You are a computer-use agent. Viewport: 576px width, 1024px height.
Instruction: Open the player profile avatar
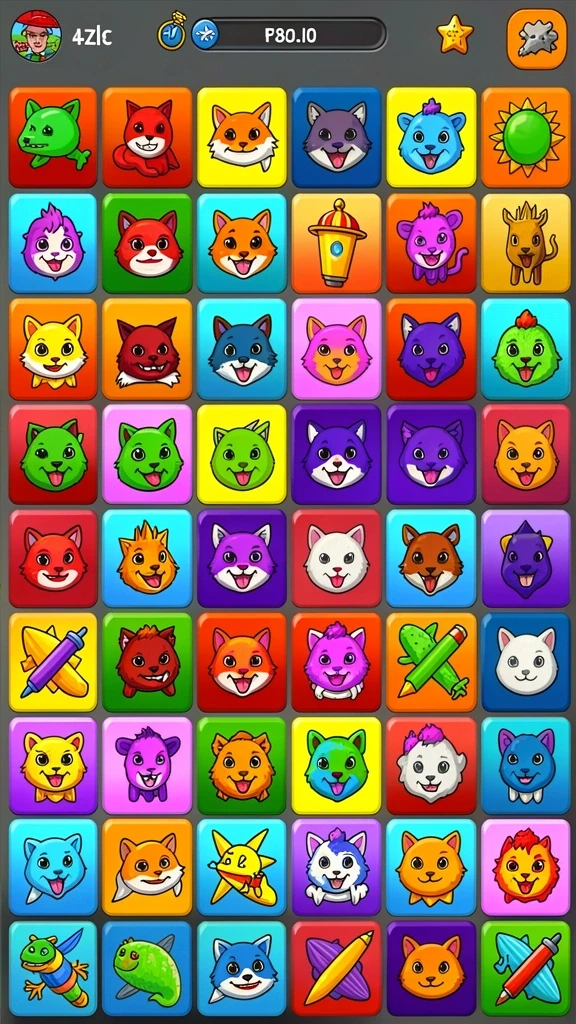(x=37, y=36)
